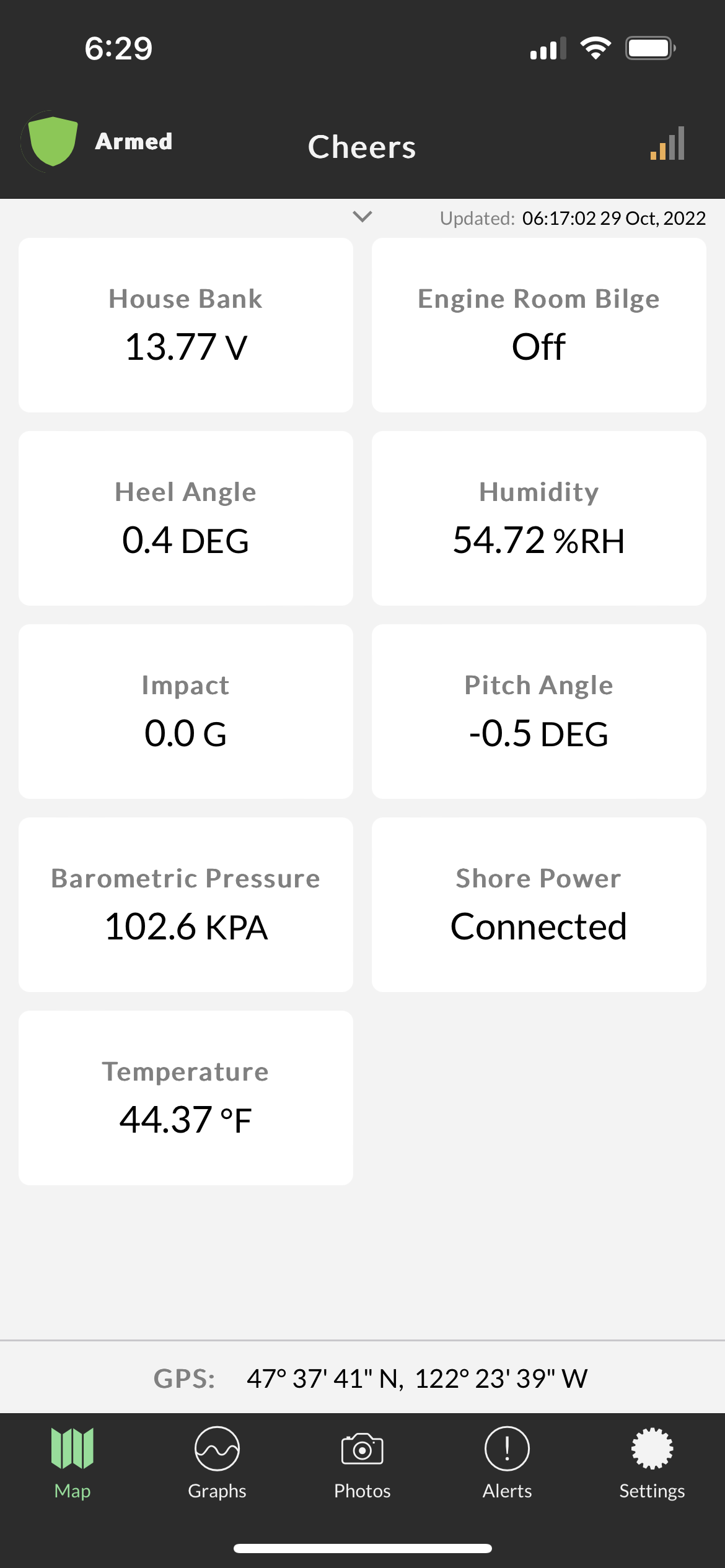View Heel Angle details
Screen dimensions: 725x1568
pyautogui.click(x=186, y=518)
